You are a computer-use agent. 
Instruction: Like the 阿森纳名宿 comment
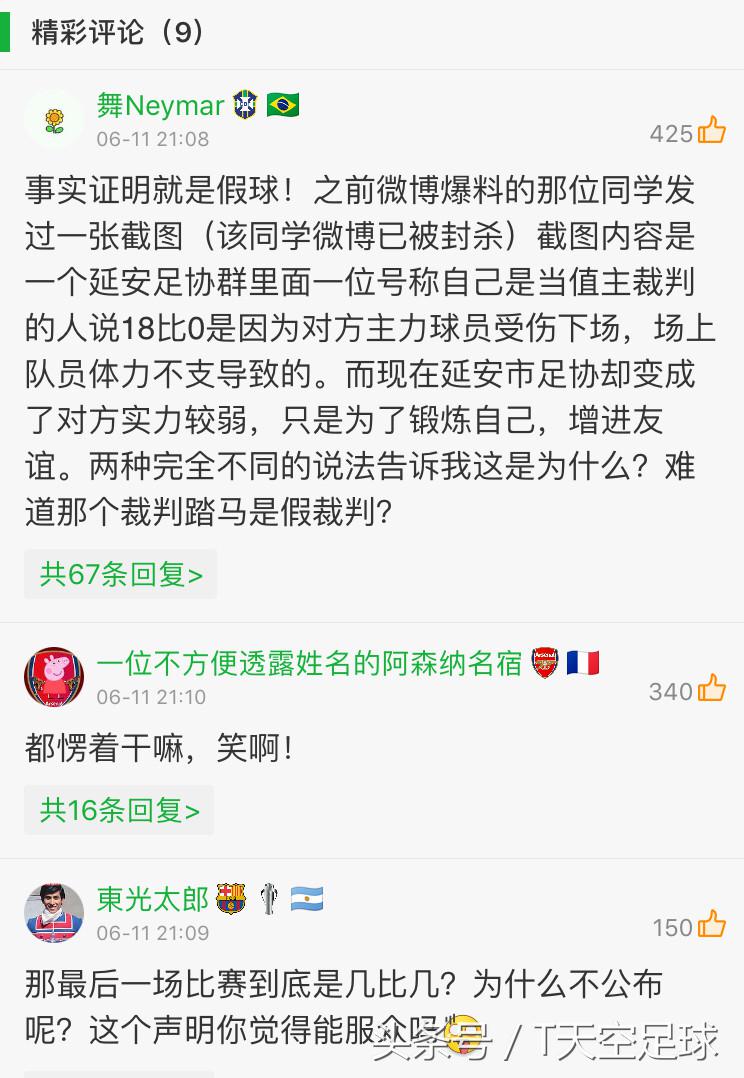(x=711, y=689)
